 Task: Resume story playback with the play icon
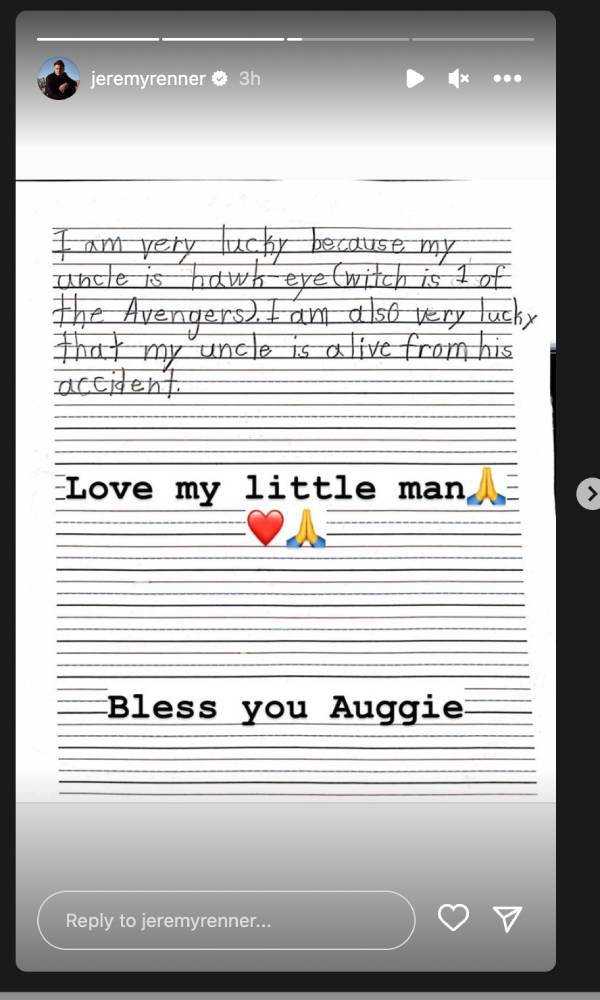[x=415, y=78]
